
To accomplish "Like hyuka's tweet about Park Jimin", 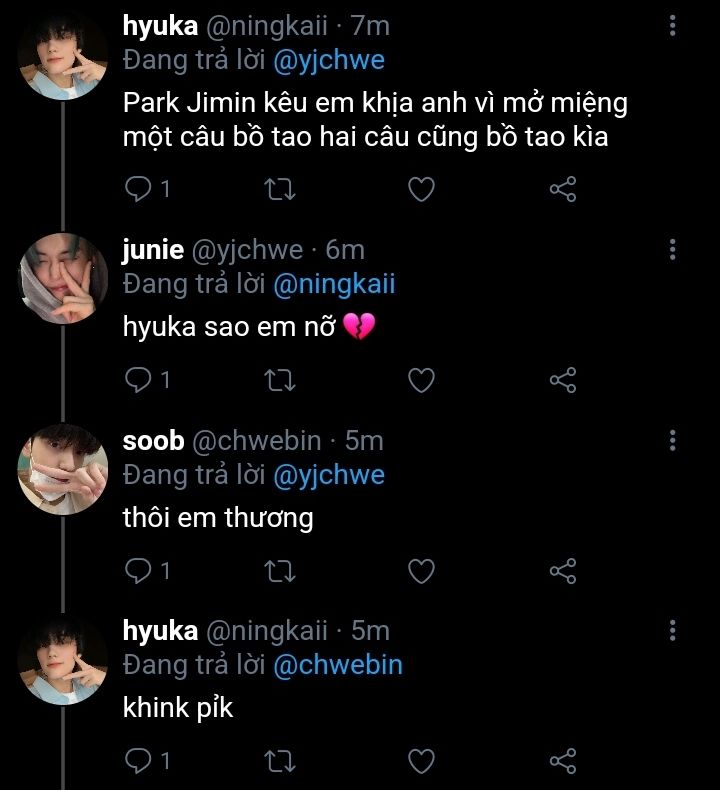I will coord(422,189).
